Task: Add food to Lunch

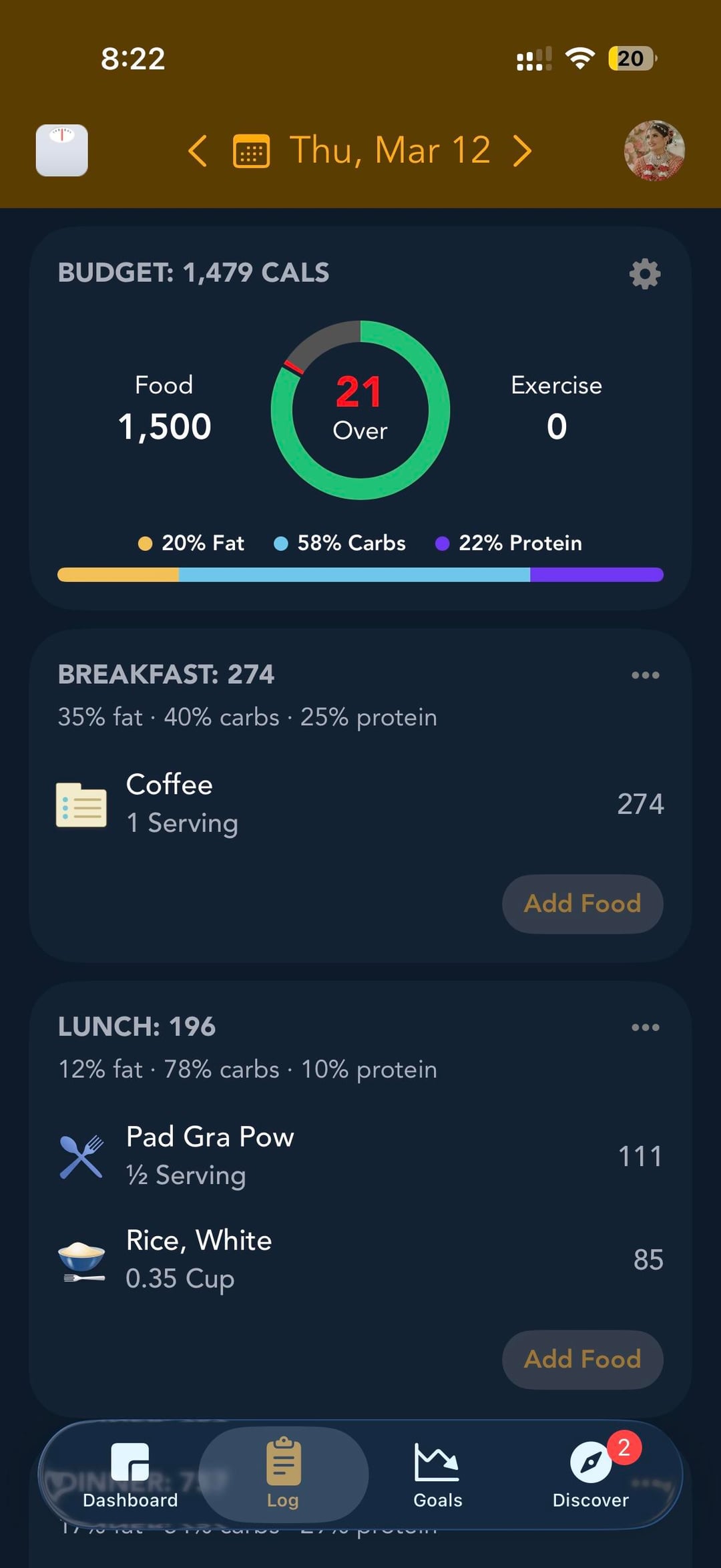Action: [x=582, y=1360]
